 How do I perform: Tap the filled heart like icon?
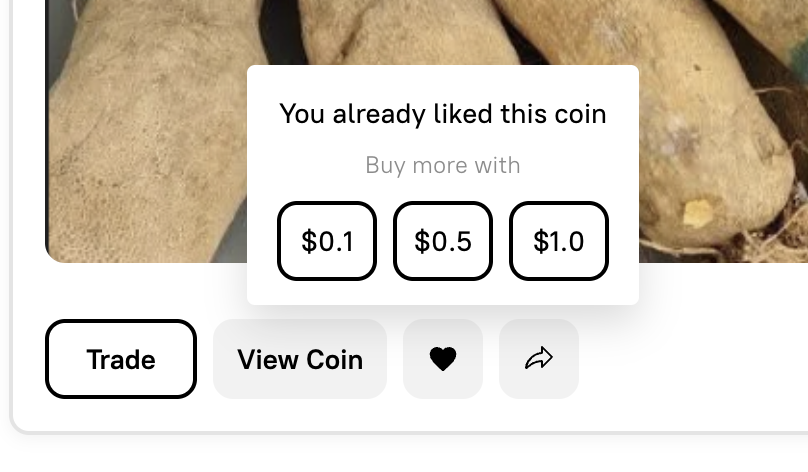443,359
